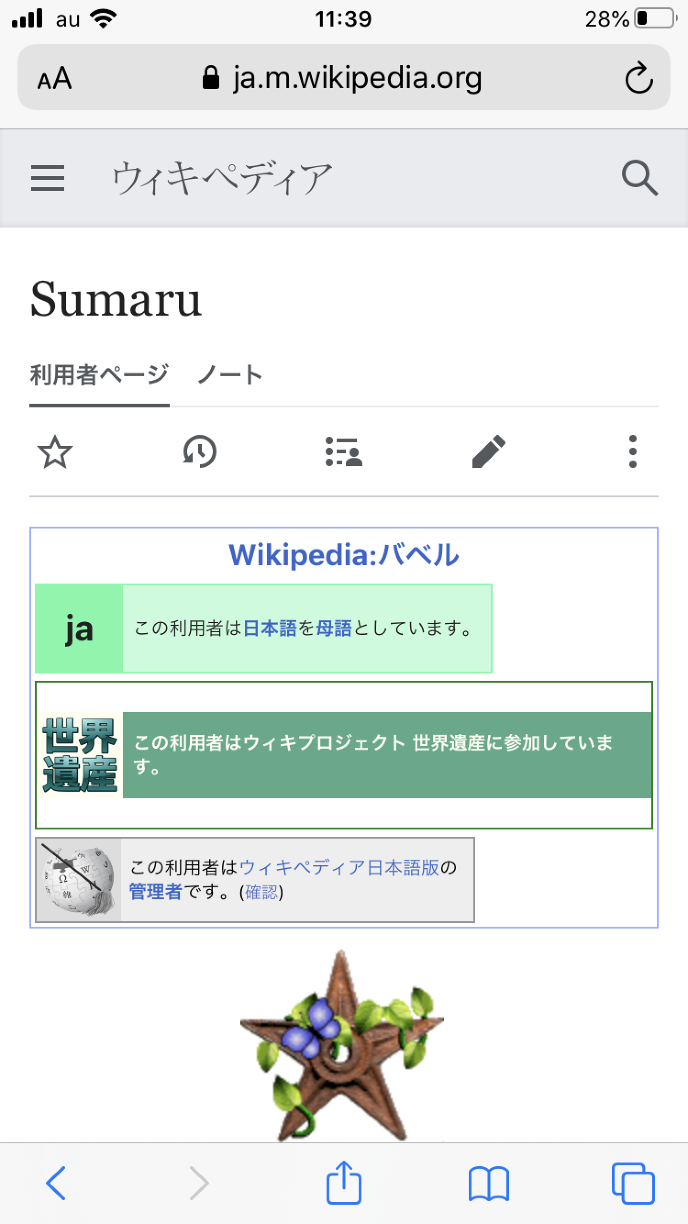The width and height of the screenshot is (688, 1224).
Task: Follow the 母語 link
Action: [334, 629]
